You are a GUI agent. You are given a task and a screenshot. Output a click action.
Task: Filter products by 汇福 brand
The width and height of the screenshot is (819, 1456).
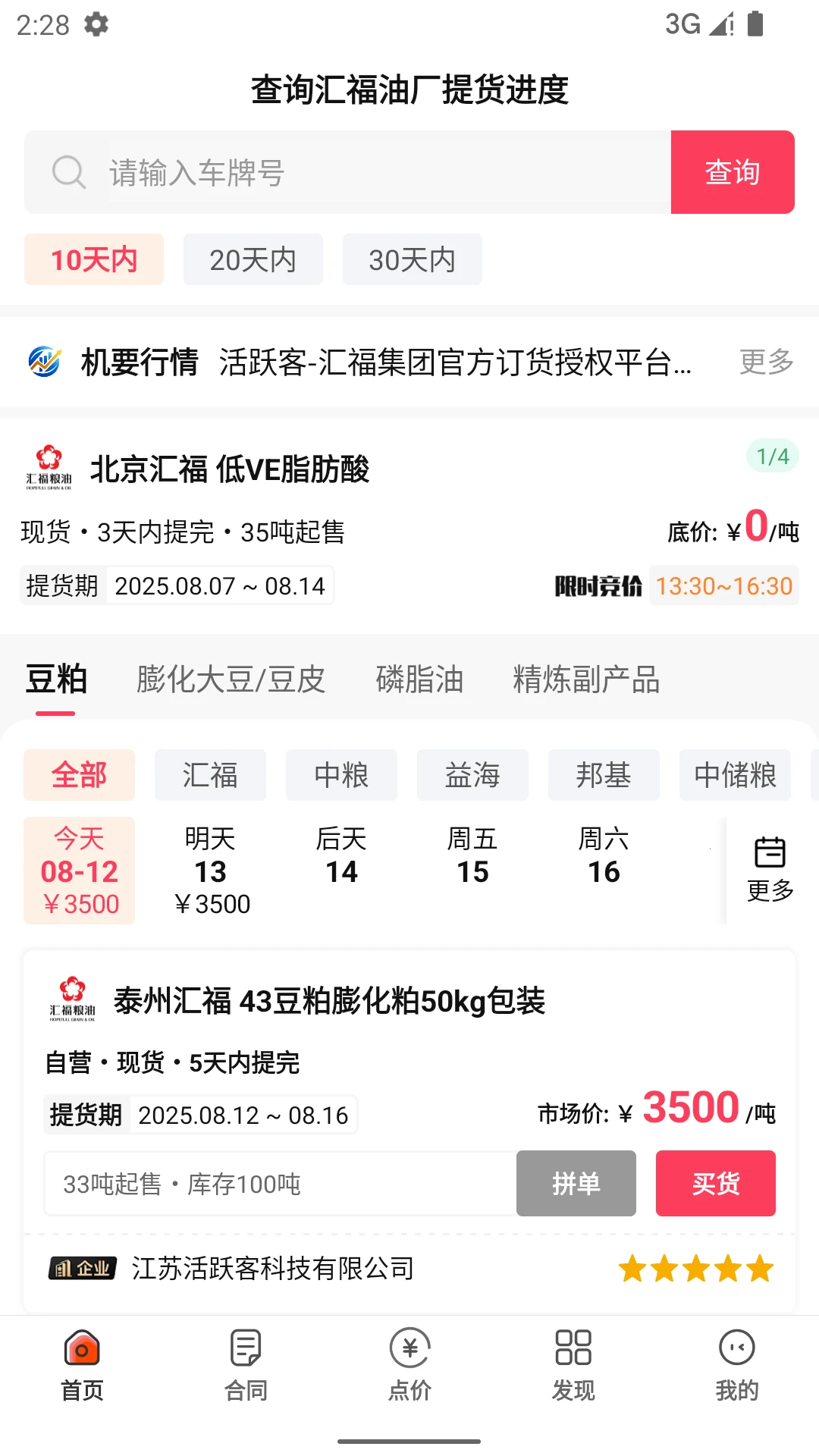pyautogui.click(x=210, y=775)
